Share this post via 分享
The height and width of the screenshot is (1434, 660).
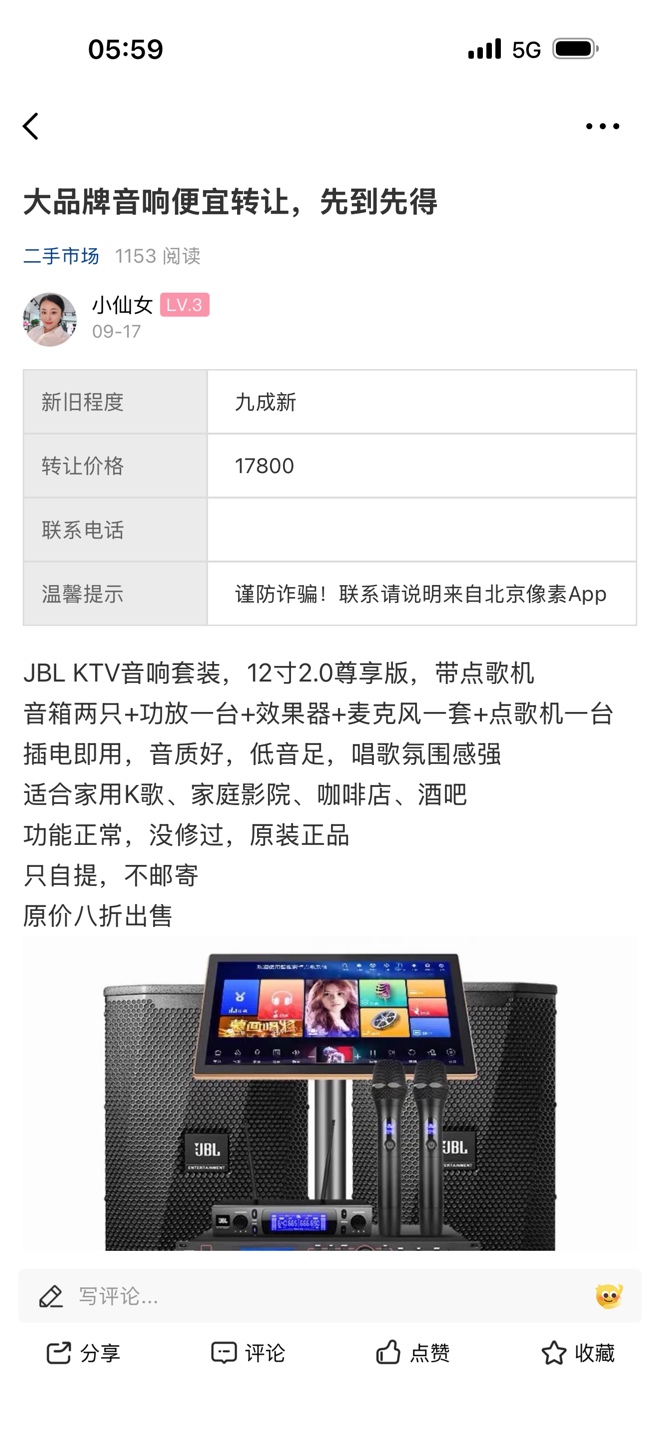pos(83,1353)
